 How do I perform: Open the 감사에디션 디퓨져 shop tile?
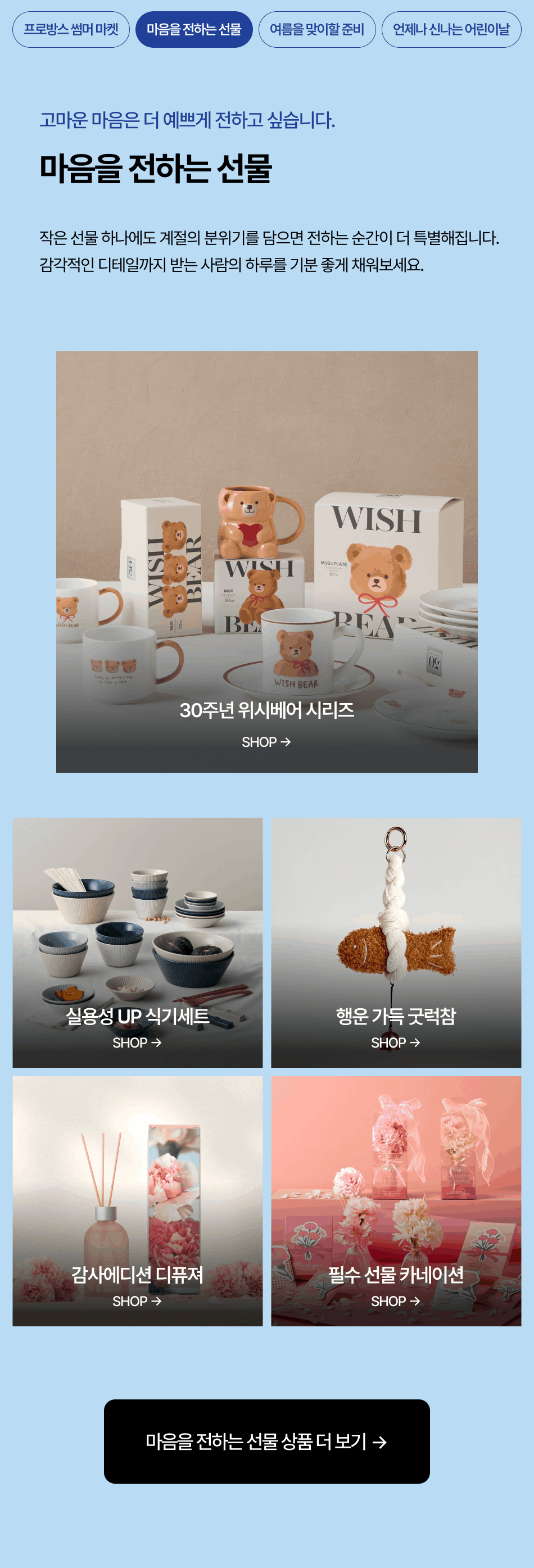click(138, 1201)
